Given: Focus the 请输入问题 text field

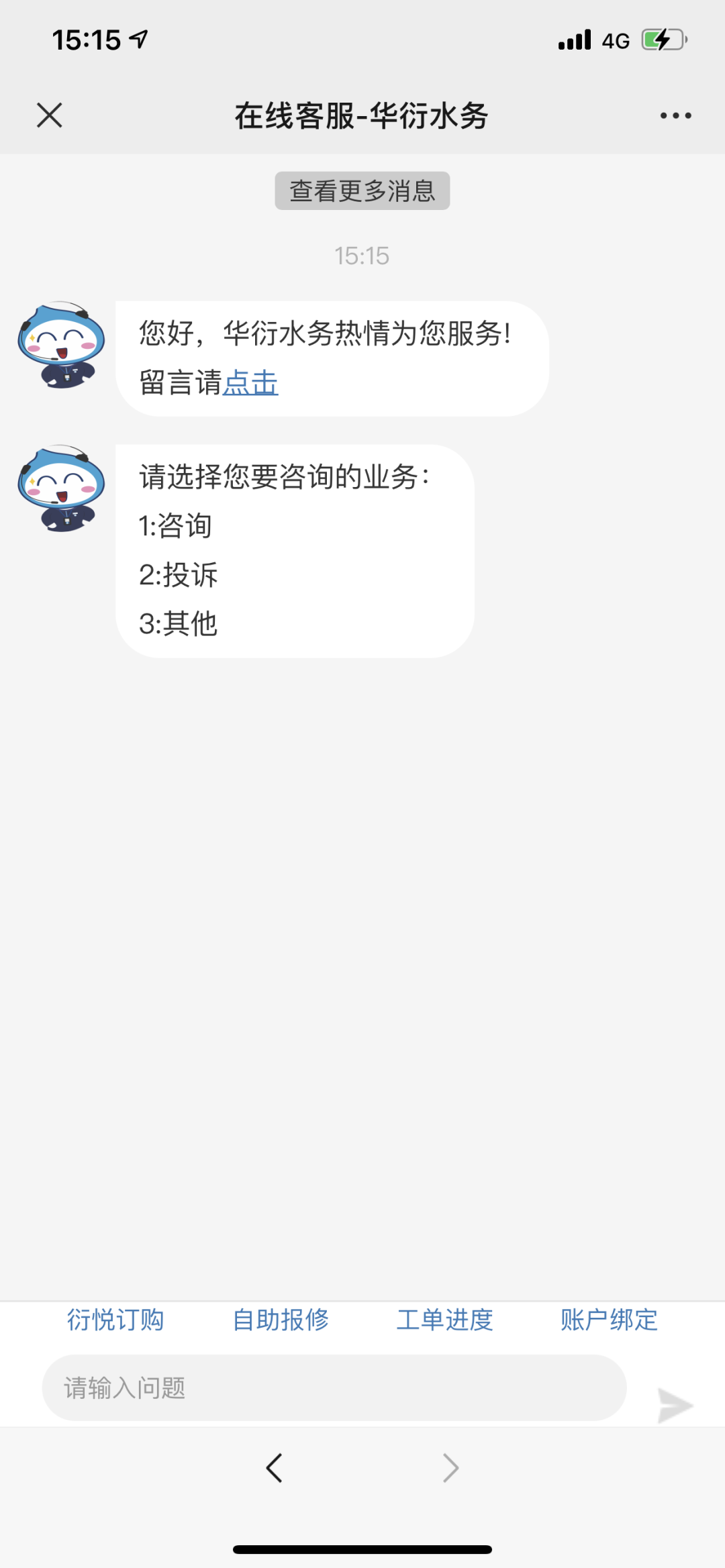Looking at the screenshot, I should point(334,1388).
